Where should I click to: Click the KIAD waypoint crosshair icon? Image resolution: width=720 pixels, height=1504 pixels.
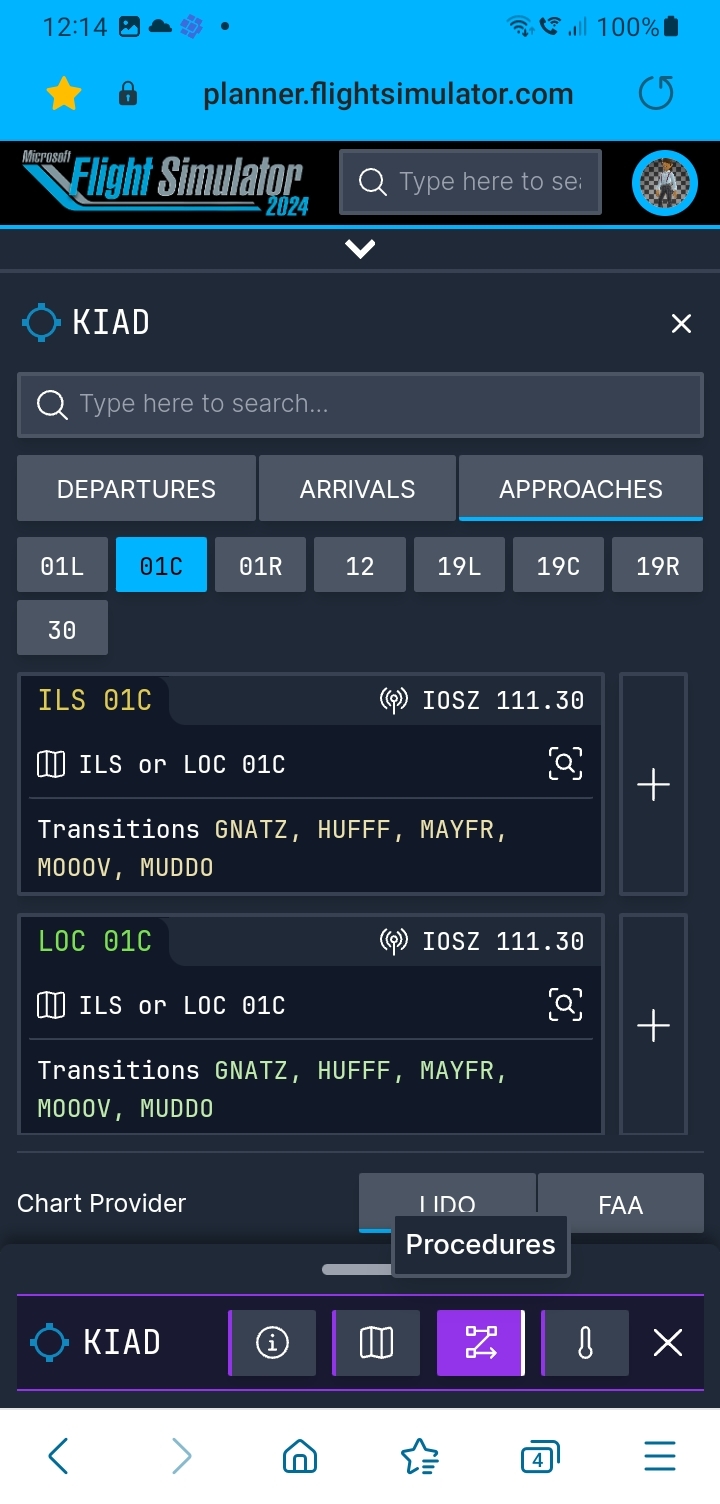(41, 322)
